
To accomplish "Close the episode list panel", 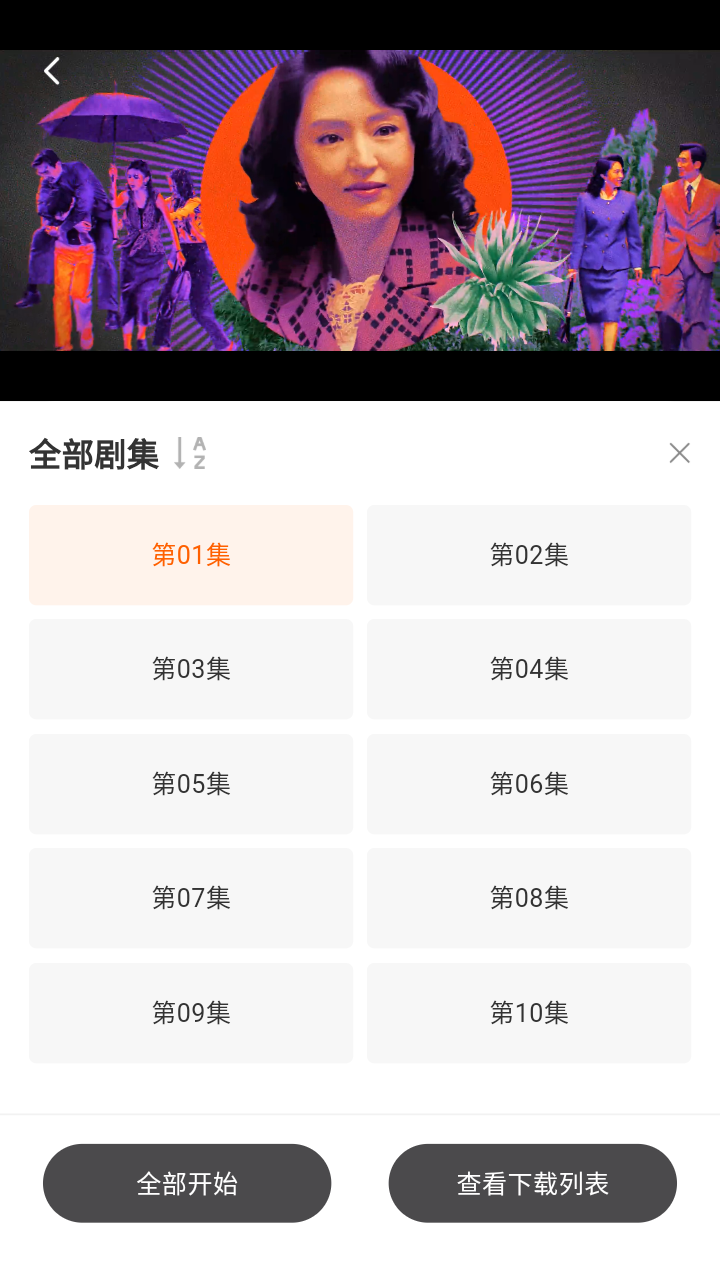I will [x=679, y=452].
